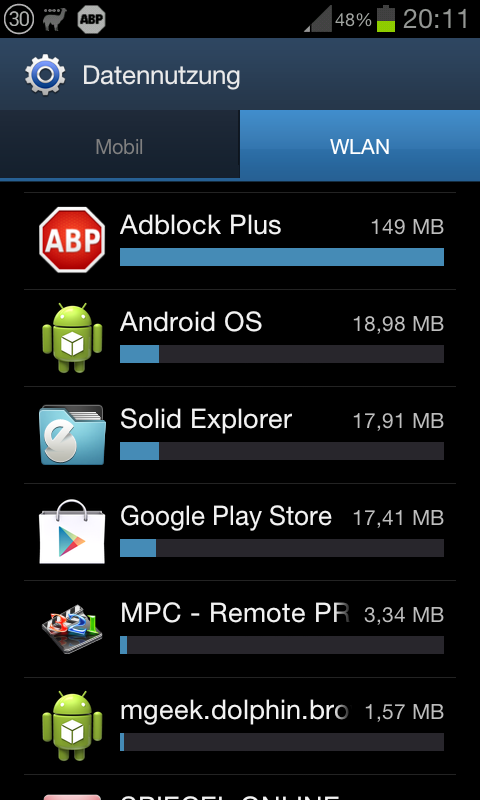480x800 pixels.
Task: Open the mgeek.dolphin browser usage entry
Action: [x=240, y=726]
